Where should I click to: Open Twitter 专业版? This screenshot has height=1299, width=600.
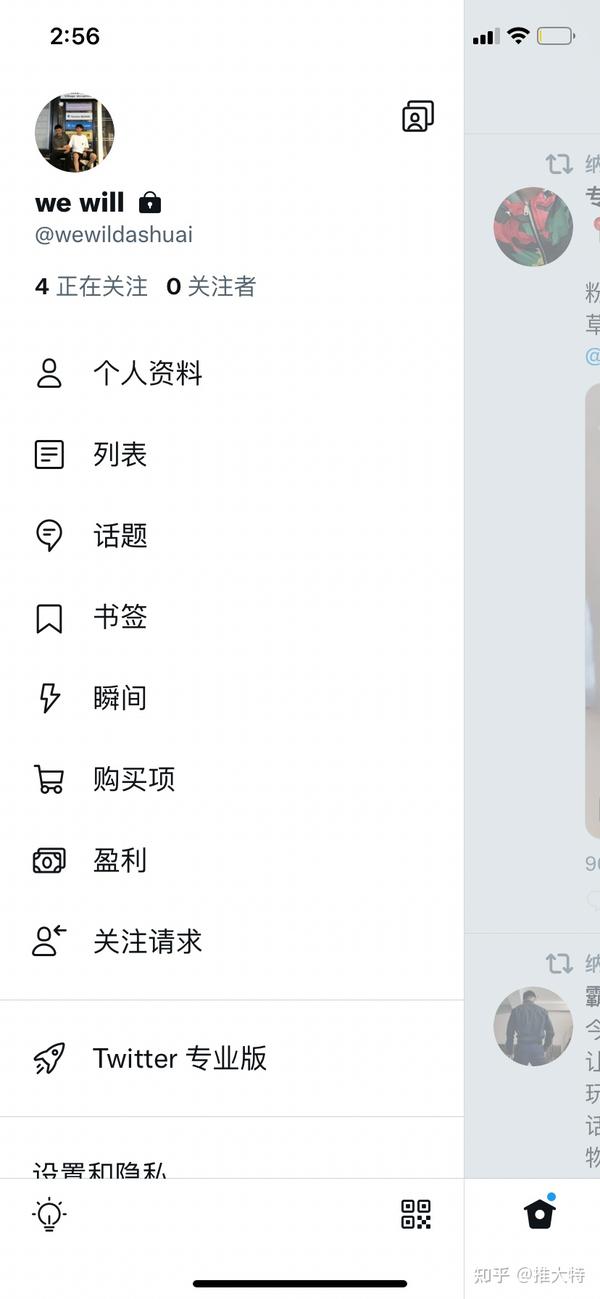tap(232, 1058)
